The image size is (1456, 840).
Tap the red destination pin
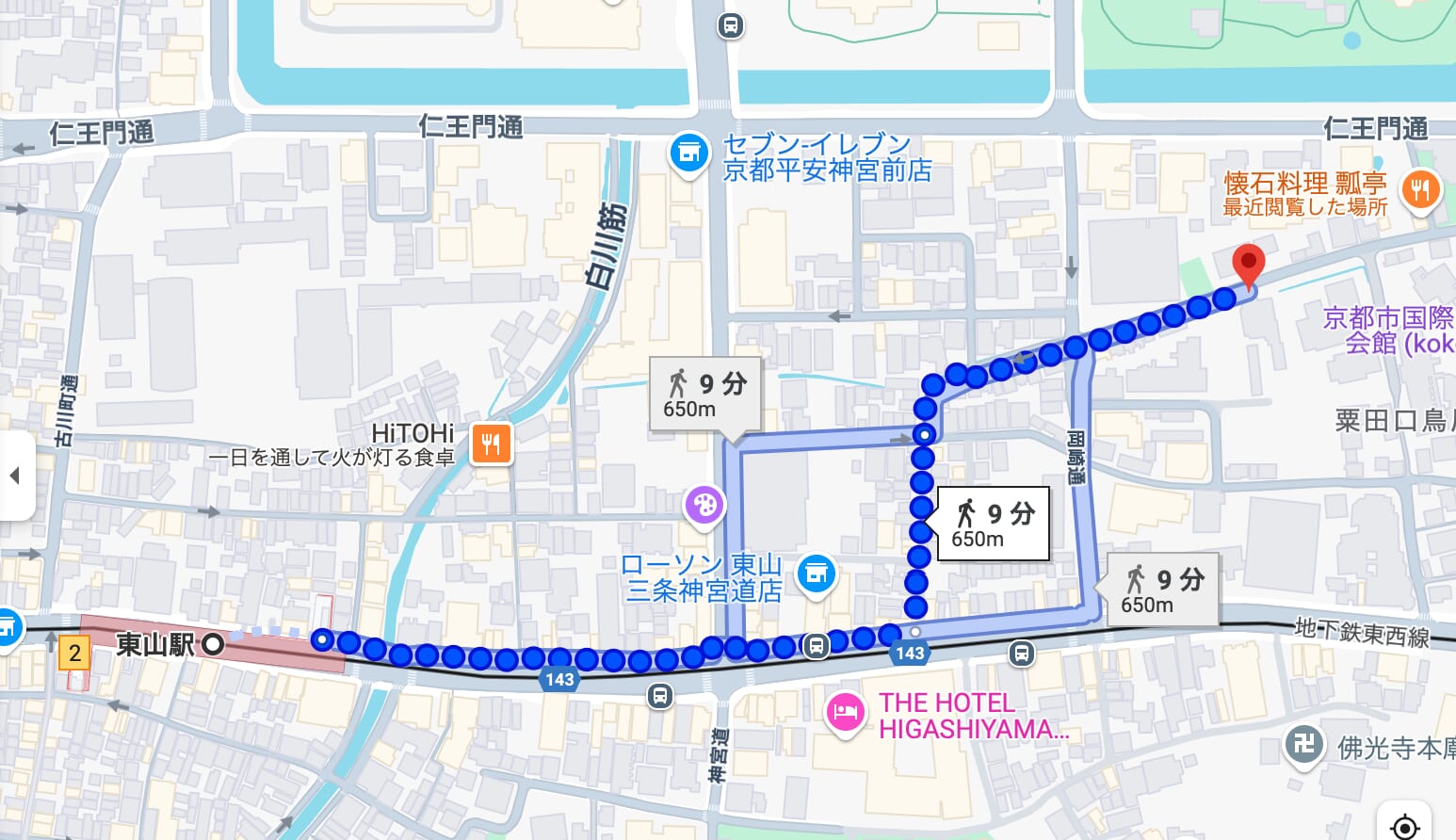pos(1249,263)
